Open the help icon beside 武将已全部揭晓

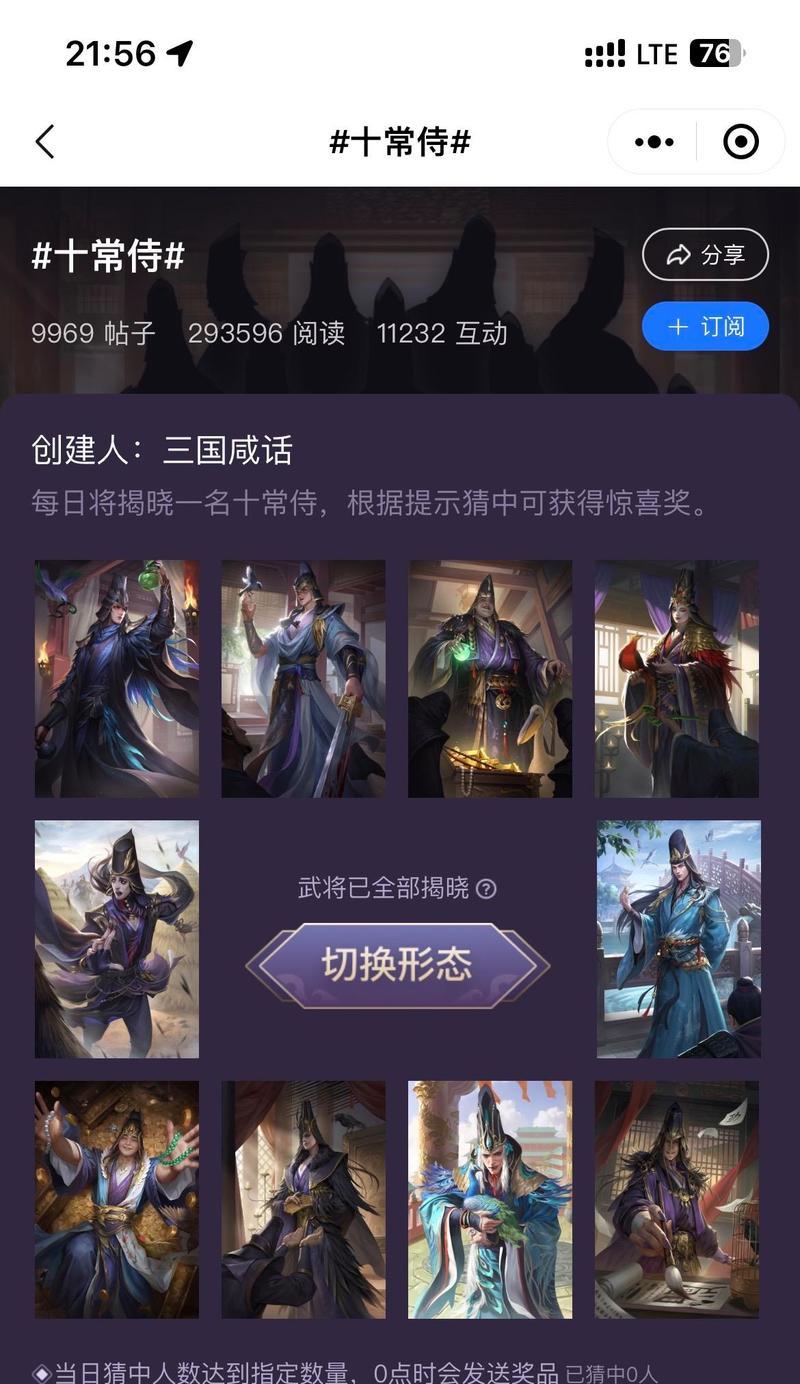click(486, 888)
